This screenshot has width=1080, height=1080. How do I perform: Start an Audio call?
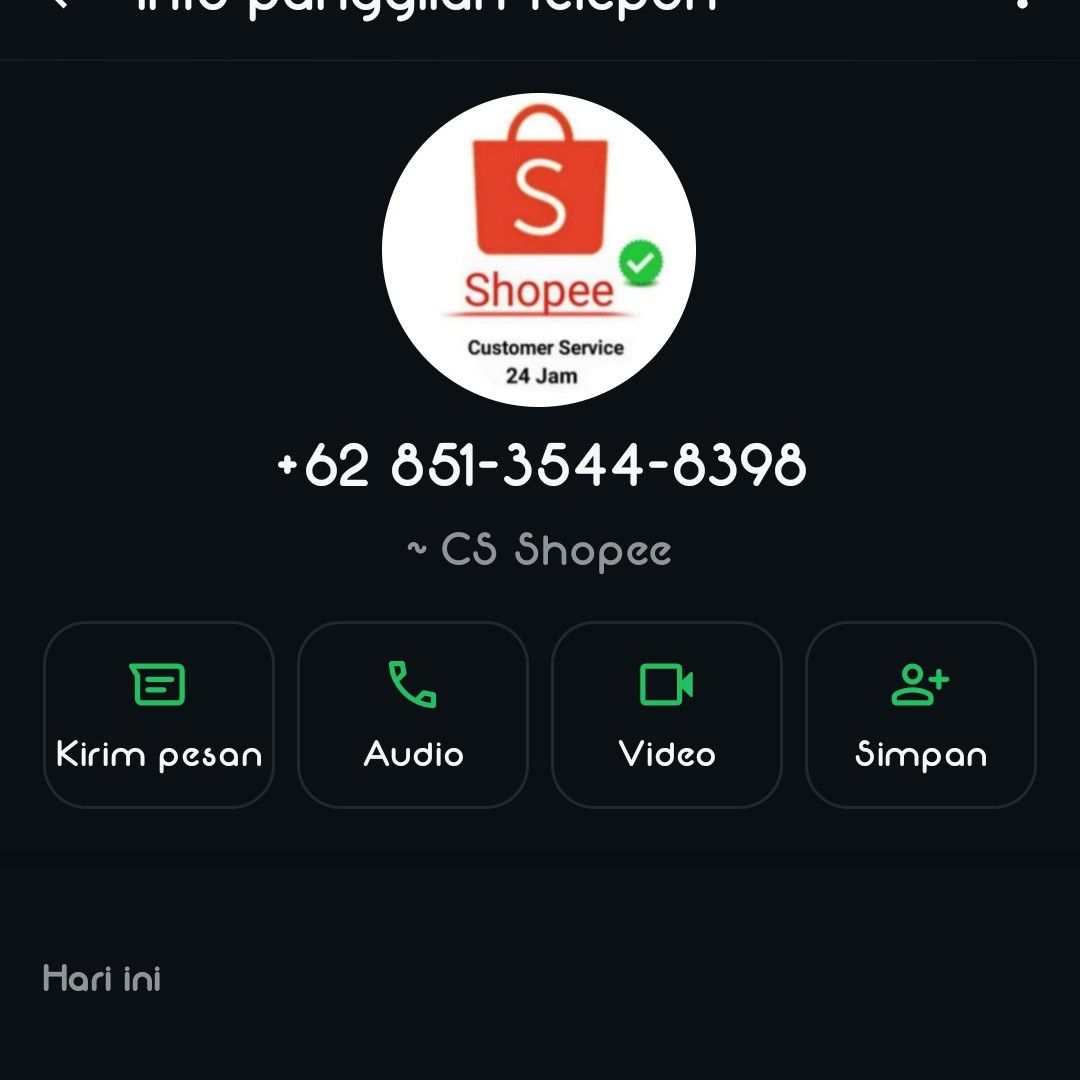tap(413, 714)
